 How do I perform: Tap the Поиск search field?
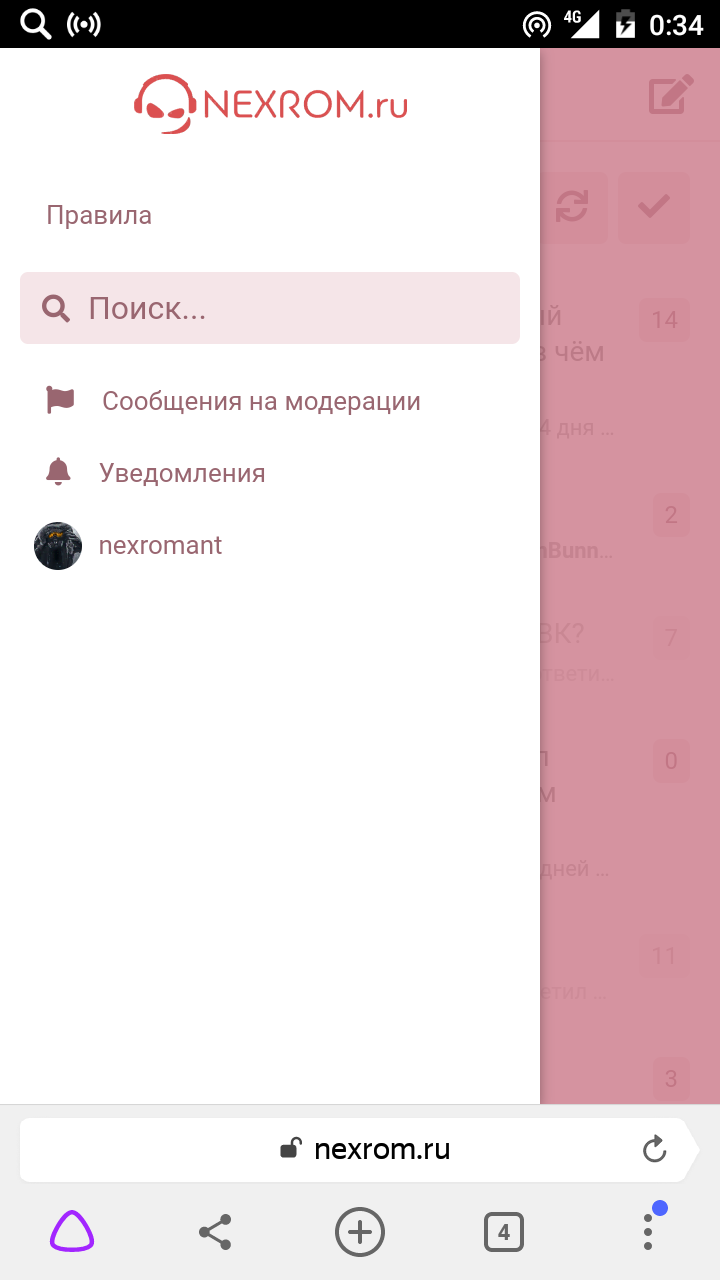click(270, 308)
